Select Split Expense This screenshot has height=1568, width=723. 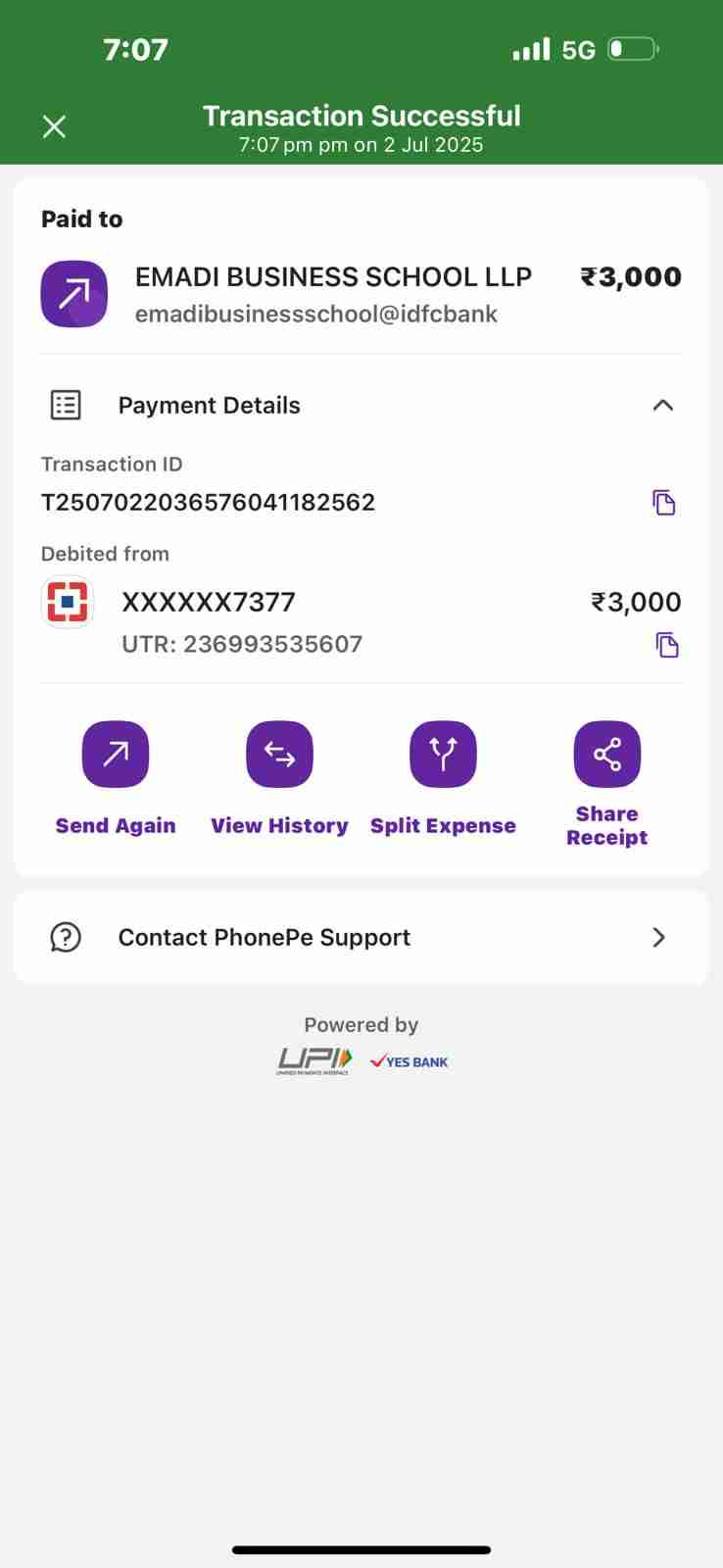click(x=443, y=755)
